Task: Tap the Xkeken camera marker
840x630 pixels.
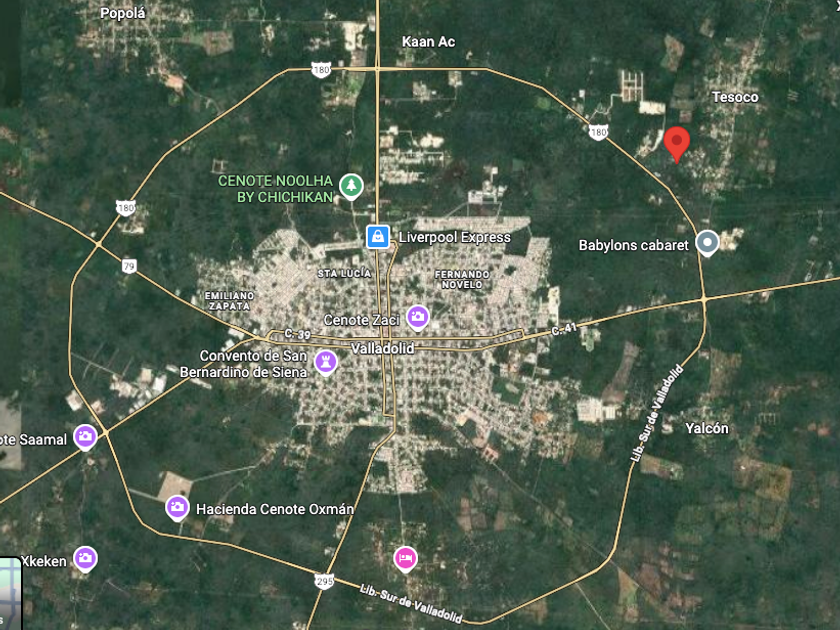Action: [x=86, y=558]
